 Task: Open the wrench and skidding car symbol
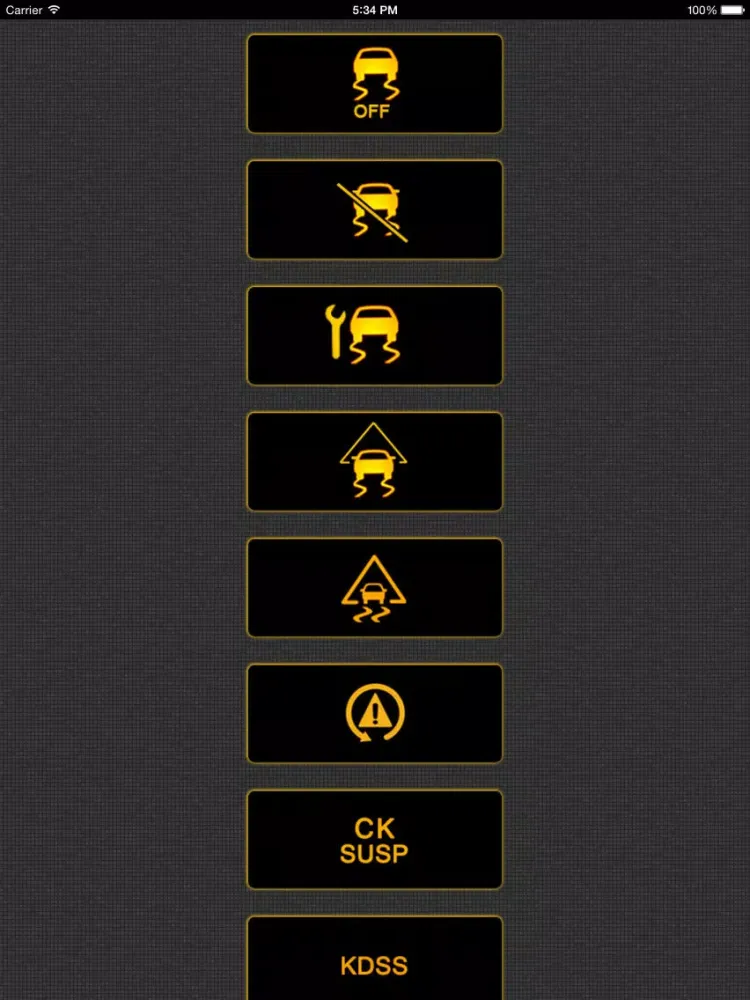coord(374,336)
